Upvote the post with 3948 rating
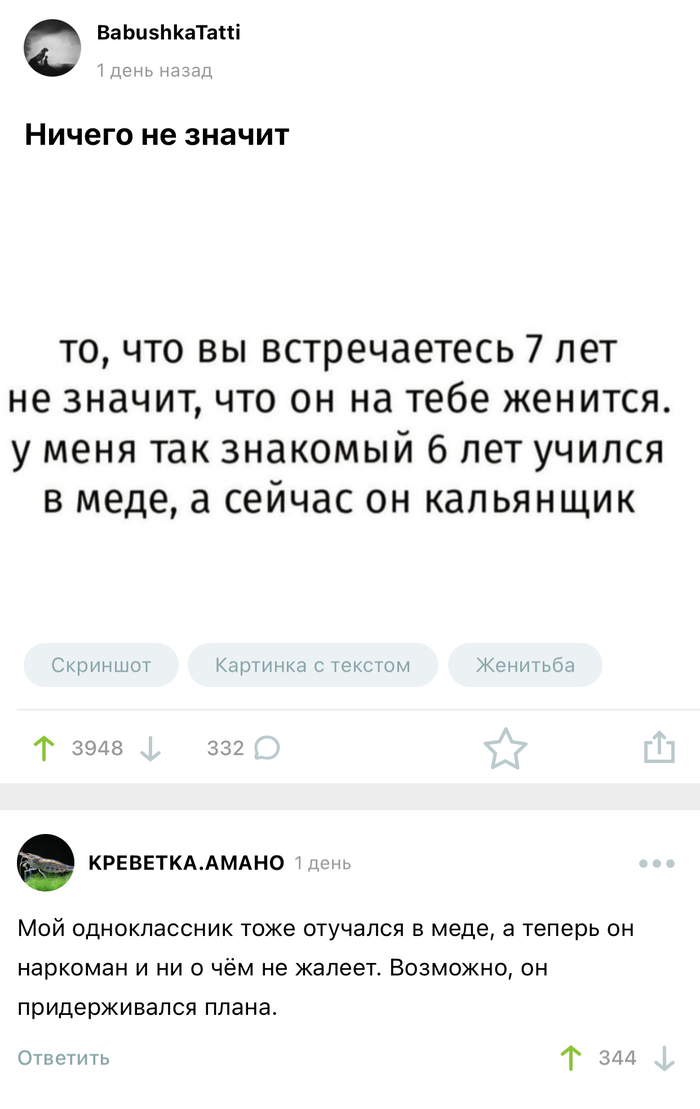The width and height of the screenshot is (700, 1109). point(43,748)
